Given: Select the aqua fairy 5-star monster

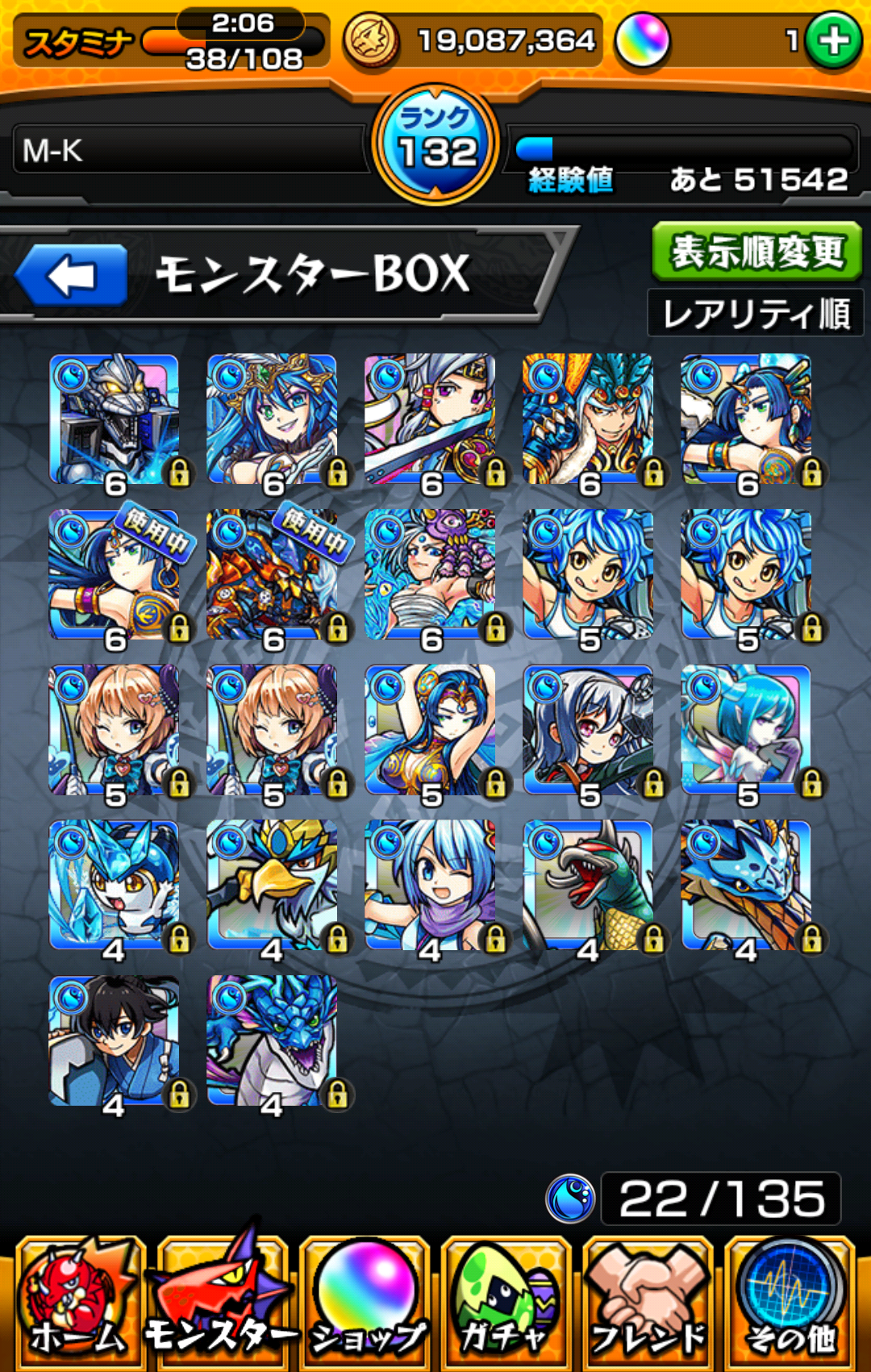Looking at the screenshot, I should (746, 730).
